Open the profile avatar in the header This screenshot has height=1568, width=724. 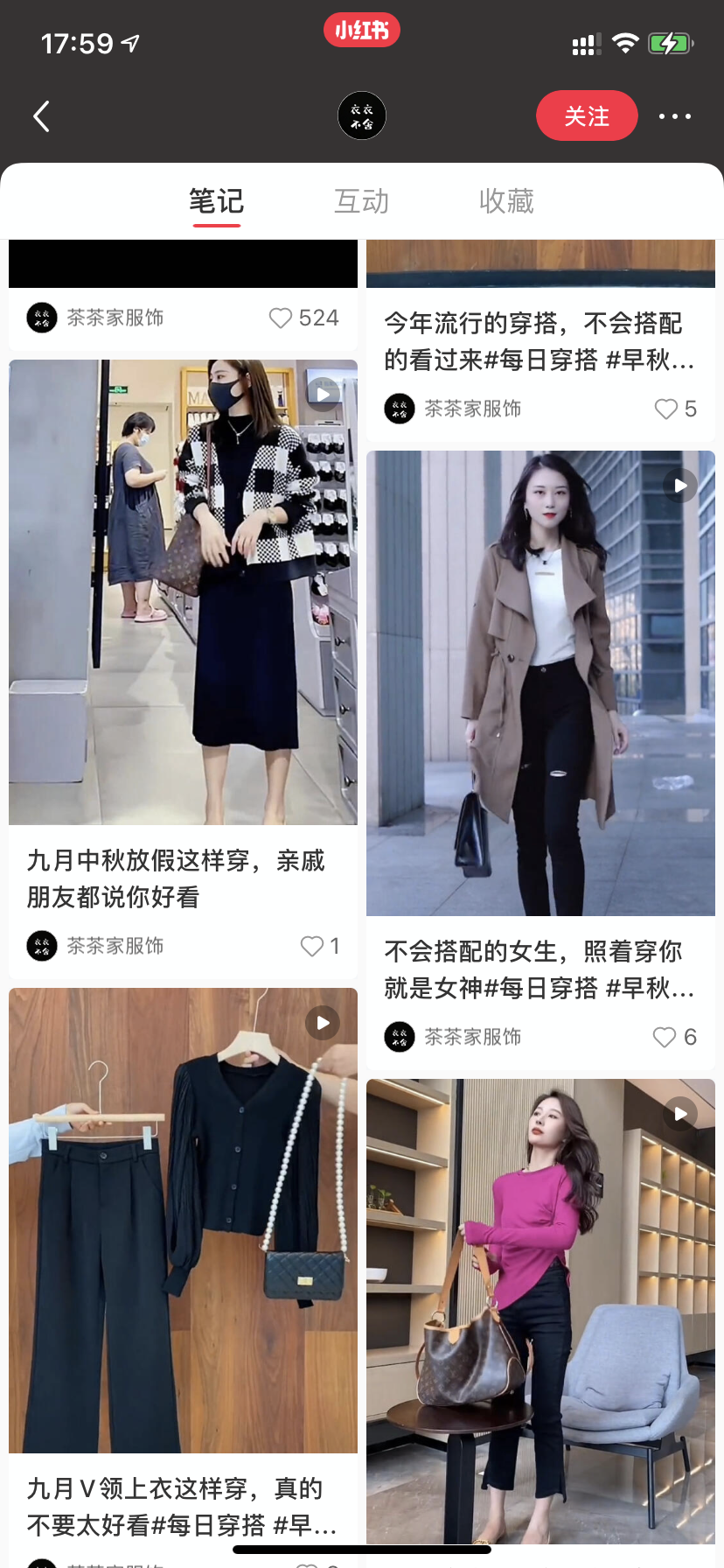point(361,115)
